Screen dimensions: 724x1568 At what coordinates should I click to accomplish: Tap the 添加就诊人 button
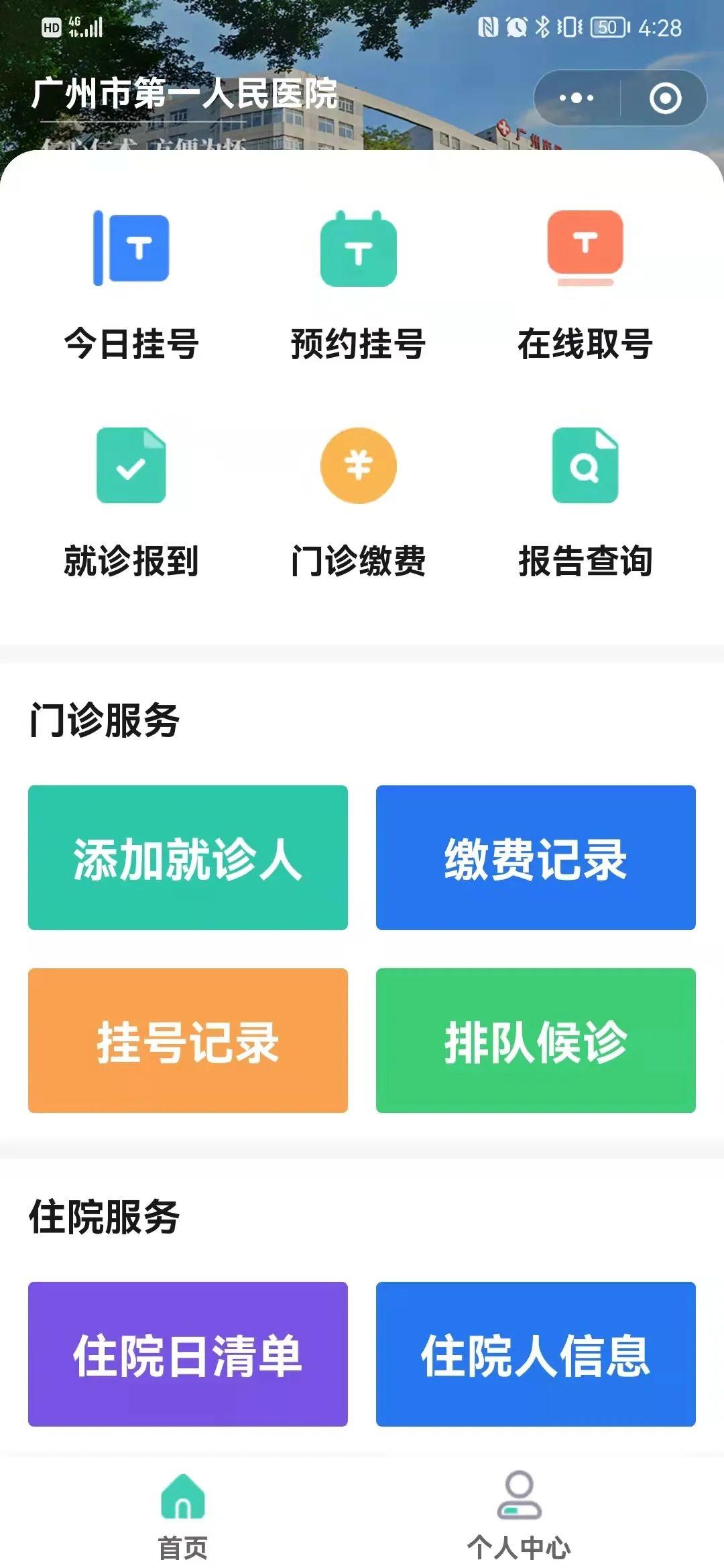pyautogui.click(x=188, y=858)
